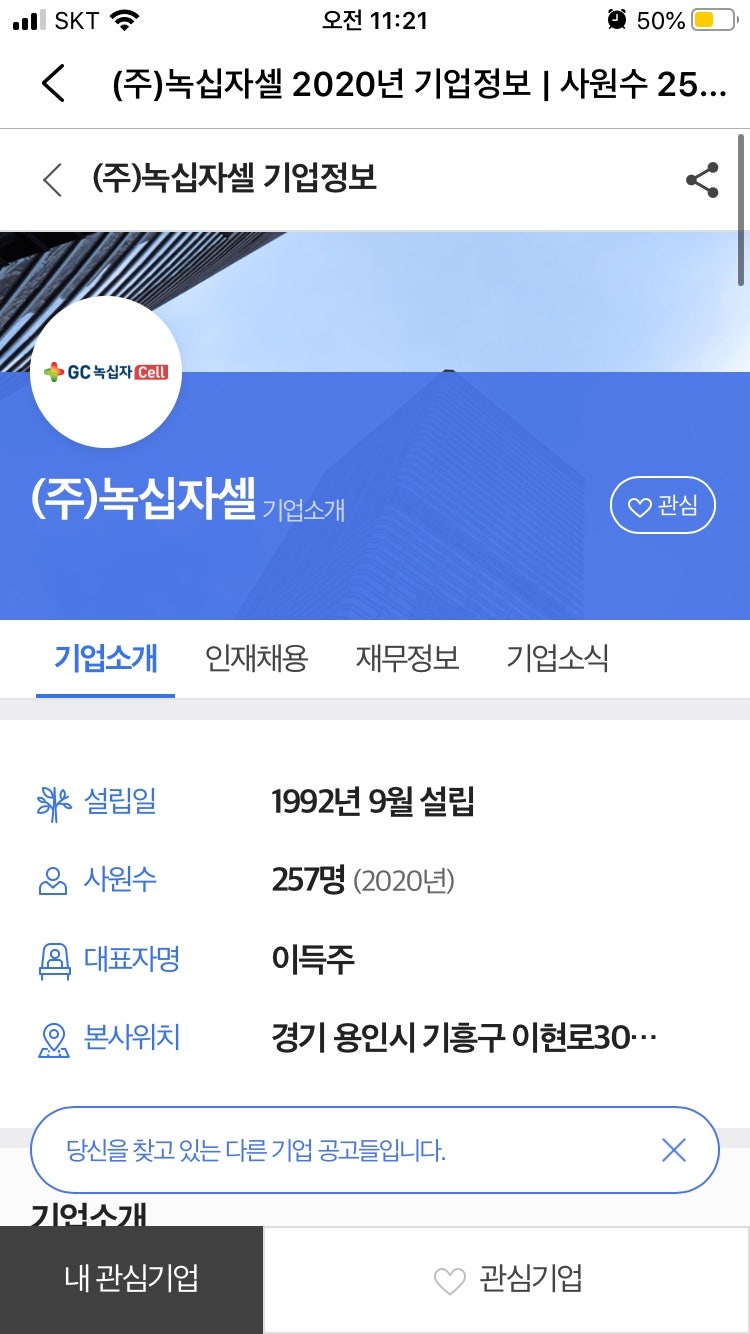Open the 재무정보 tab
This screenshot has height=1334, width=750.
pyautogui.click(x=407, y=658)
